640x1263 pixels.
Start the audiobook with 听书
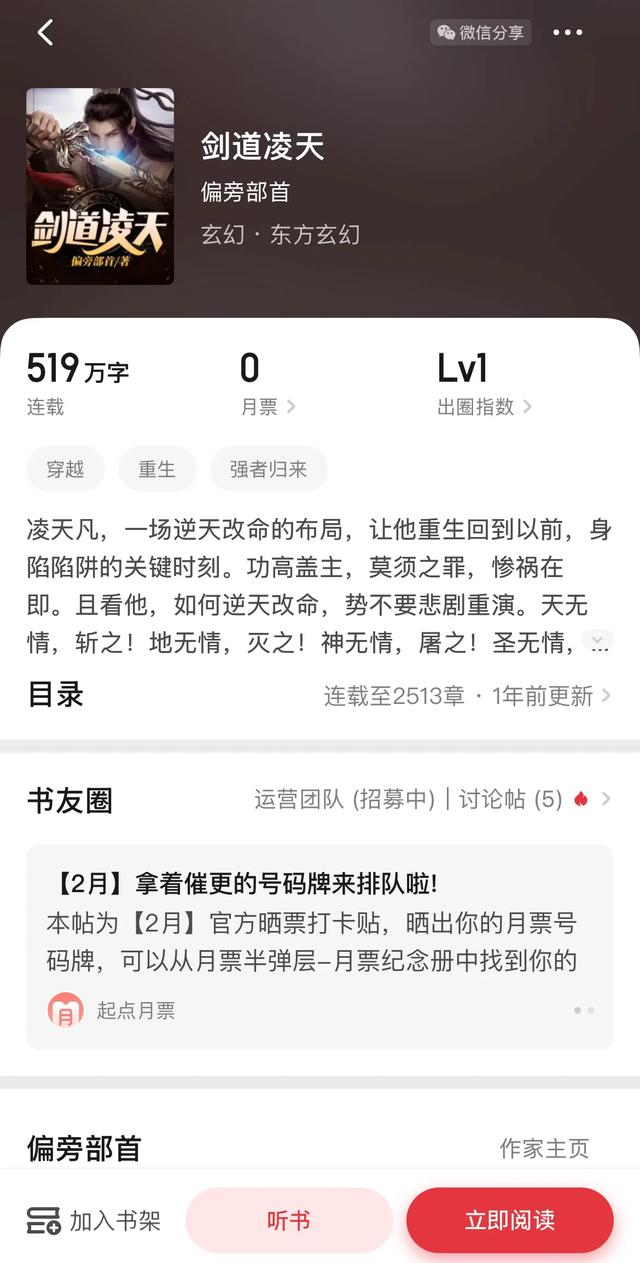pyautogui.click(x=289, y=1220)
